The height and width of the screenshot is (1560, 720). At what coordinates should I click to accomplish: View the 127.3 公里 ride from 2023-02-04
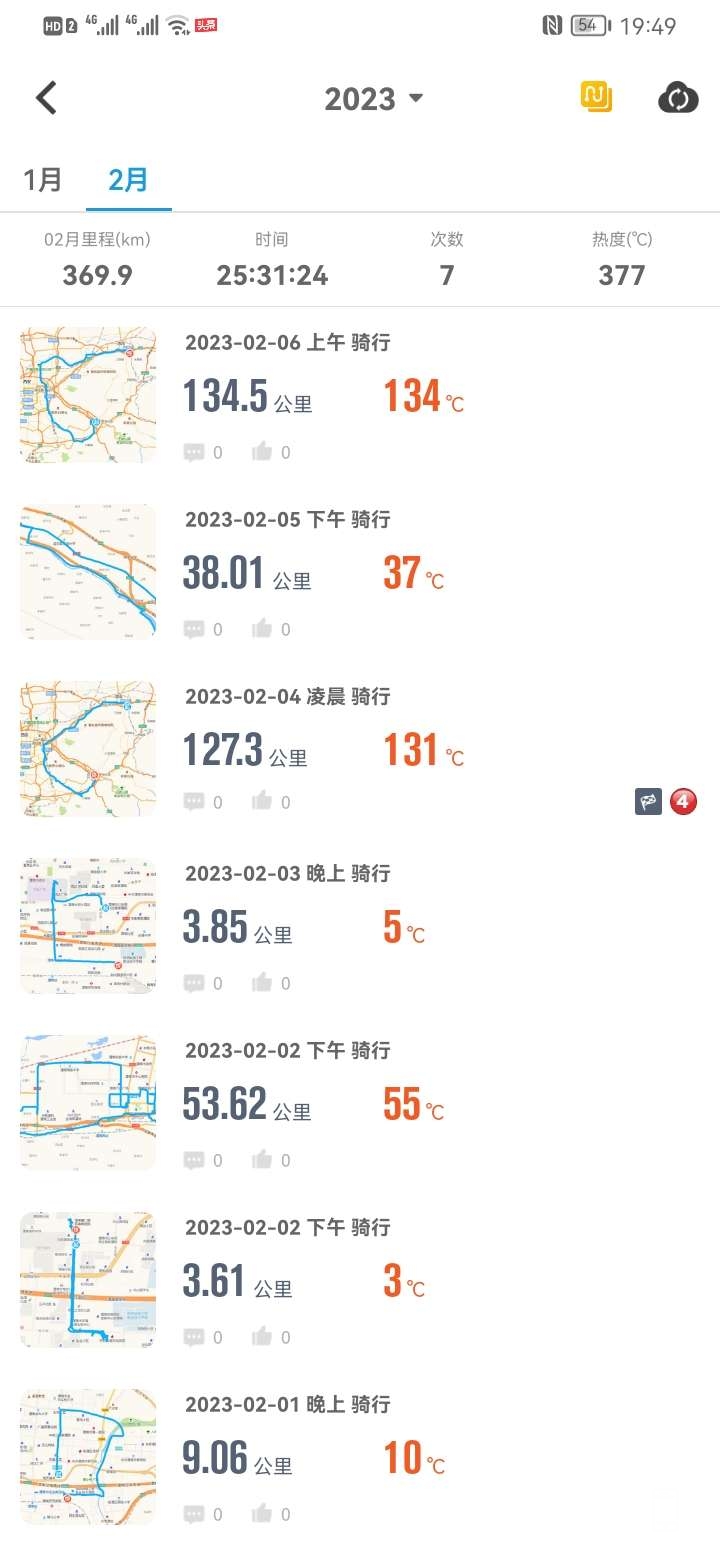tap(360, 750)
